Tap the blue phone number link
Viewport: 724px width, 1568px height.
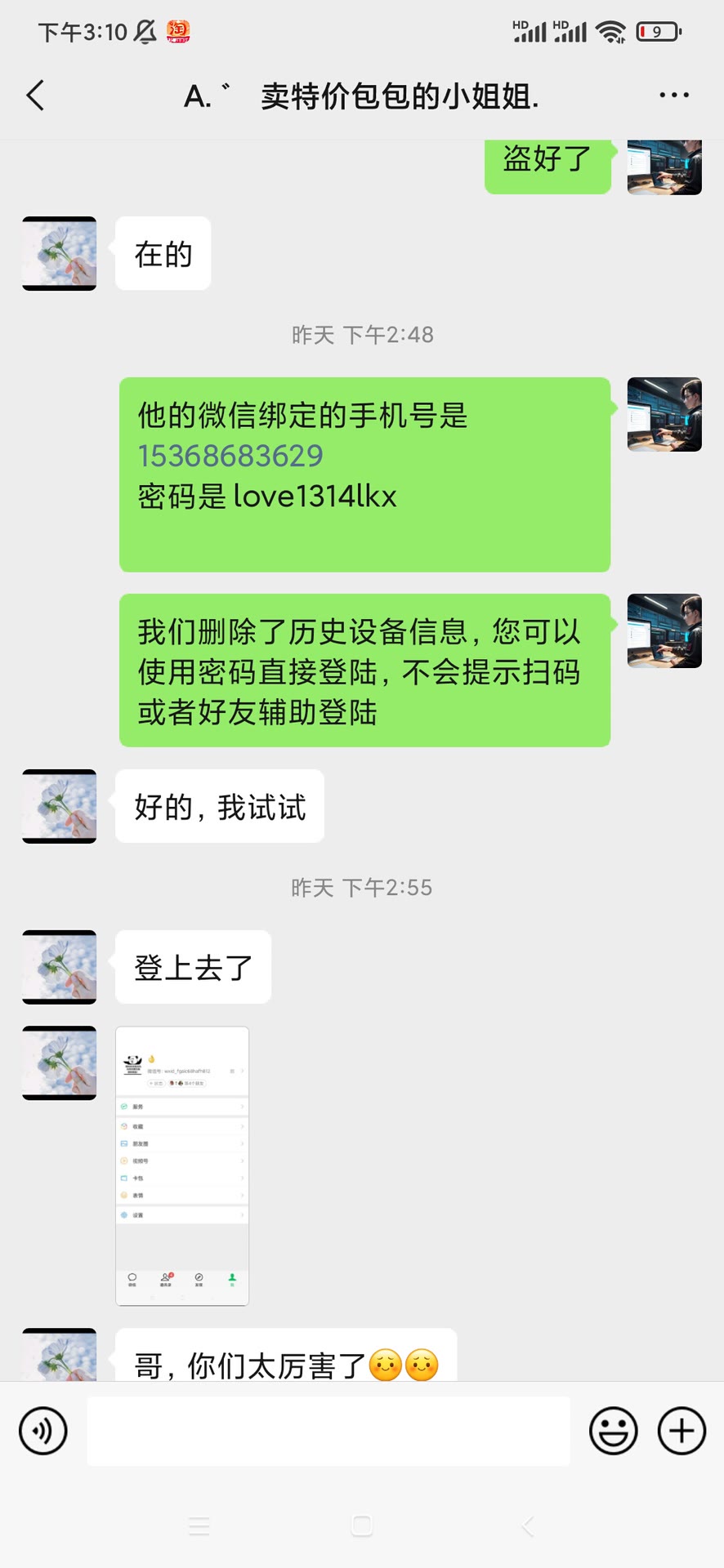pyautogui.click(x=230, y=456)
